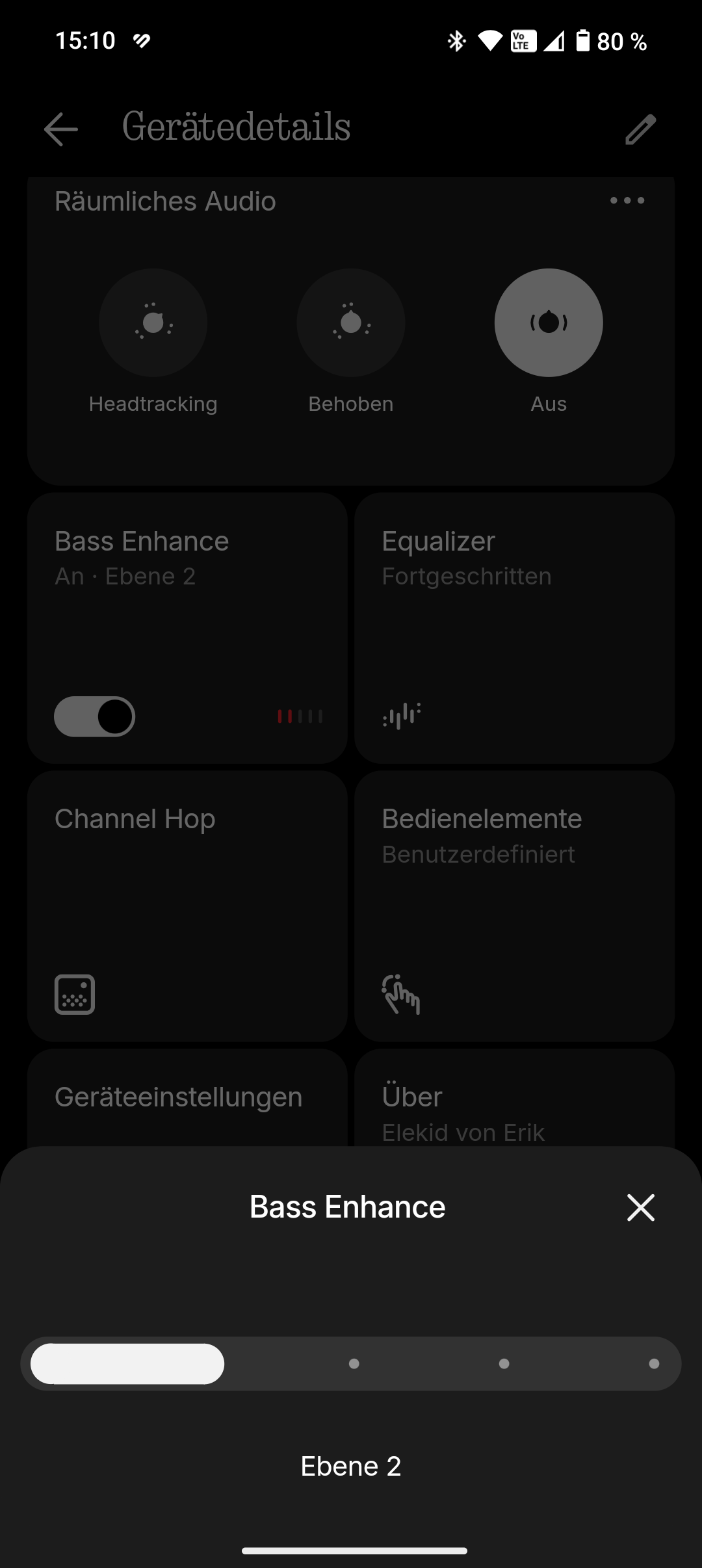Open the Equalizer card
702x1568 pixels.
(x=515, y=628)
